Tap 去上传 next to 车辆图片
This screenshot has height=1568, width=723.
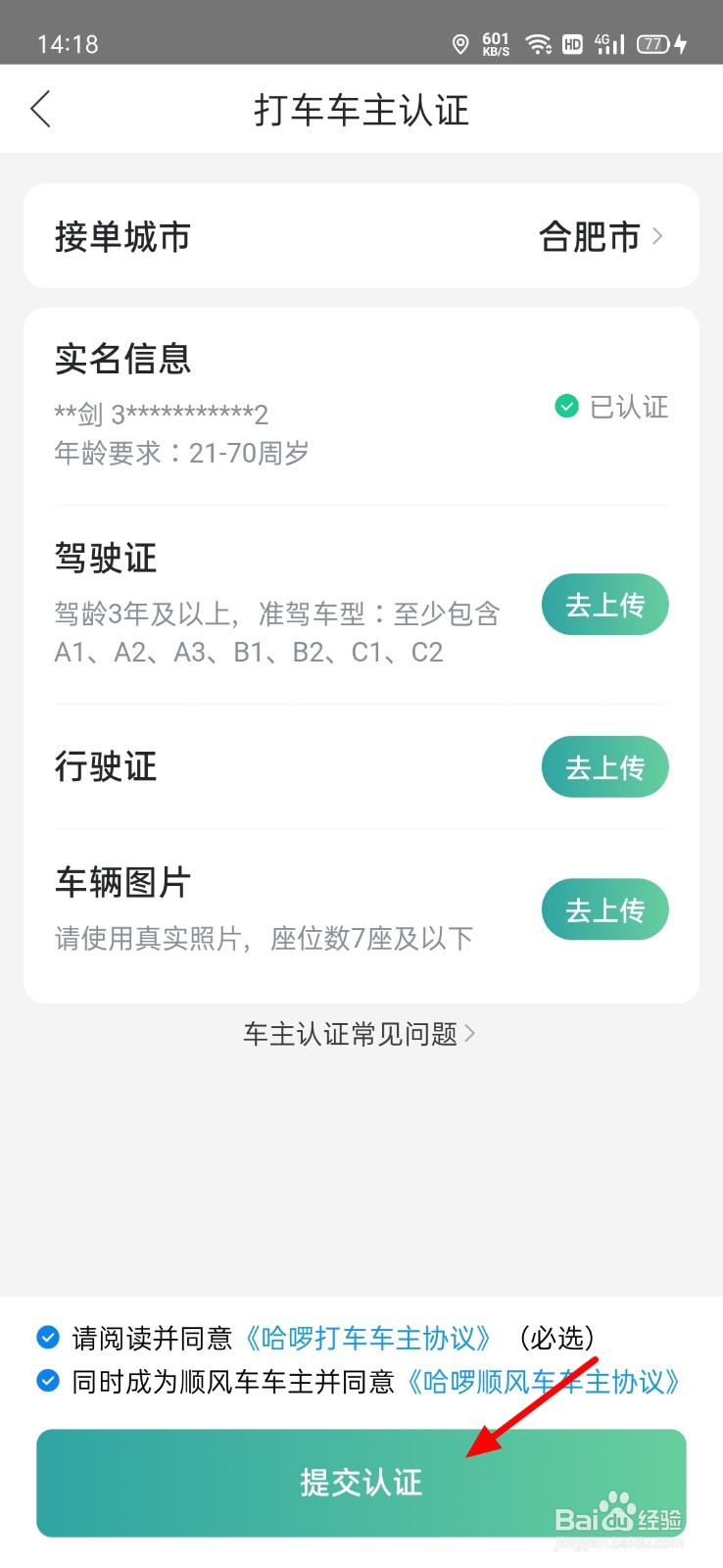(605, 910)
